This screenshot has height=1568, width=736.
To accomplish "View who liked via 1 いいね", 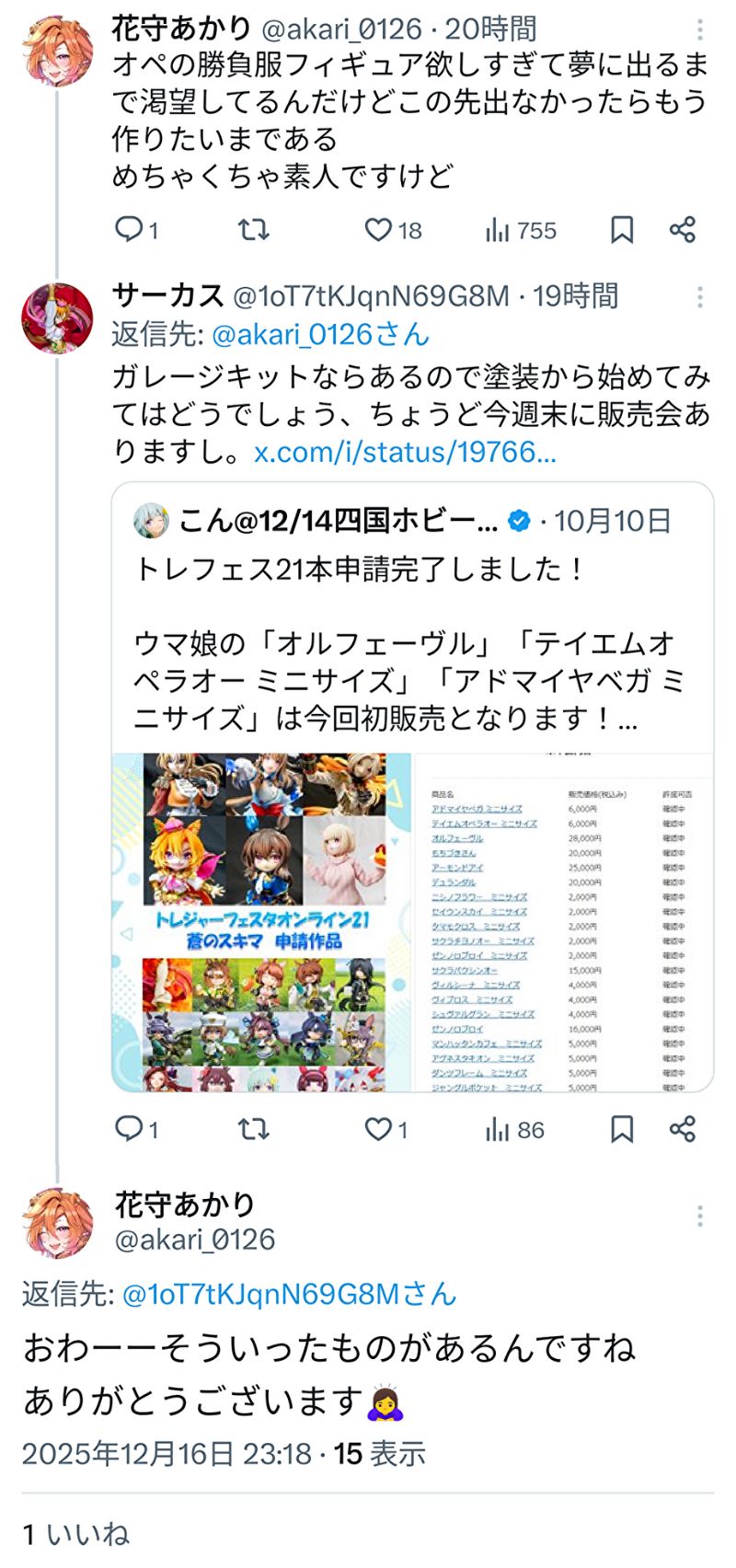I will pyautogui.click(x=75, y=1534).
